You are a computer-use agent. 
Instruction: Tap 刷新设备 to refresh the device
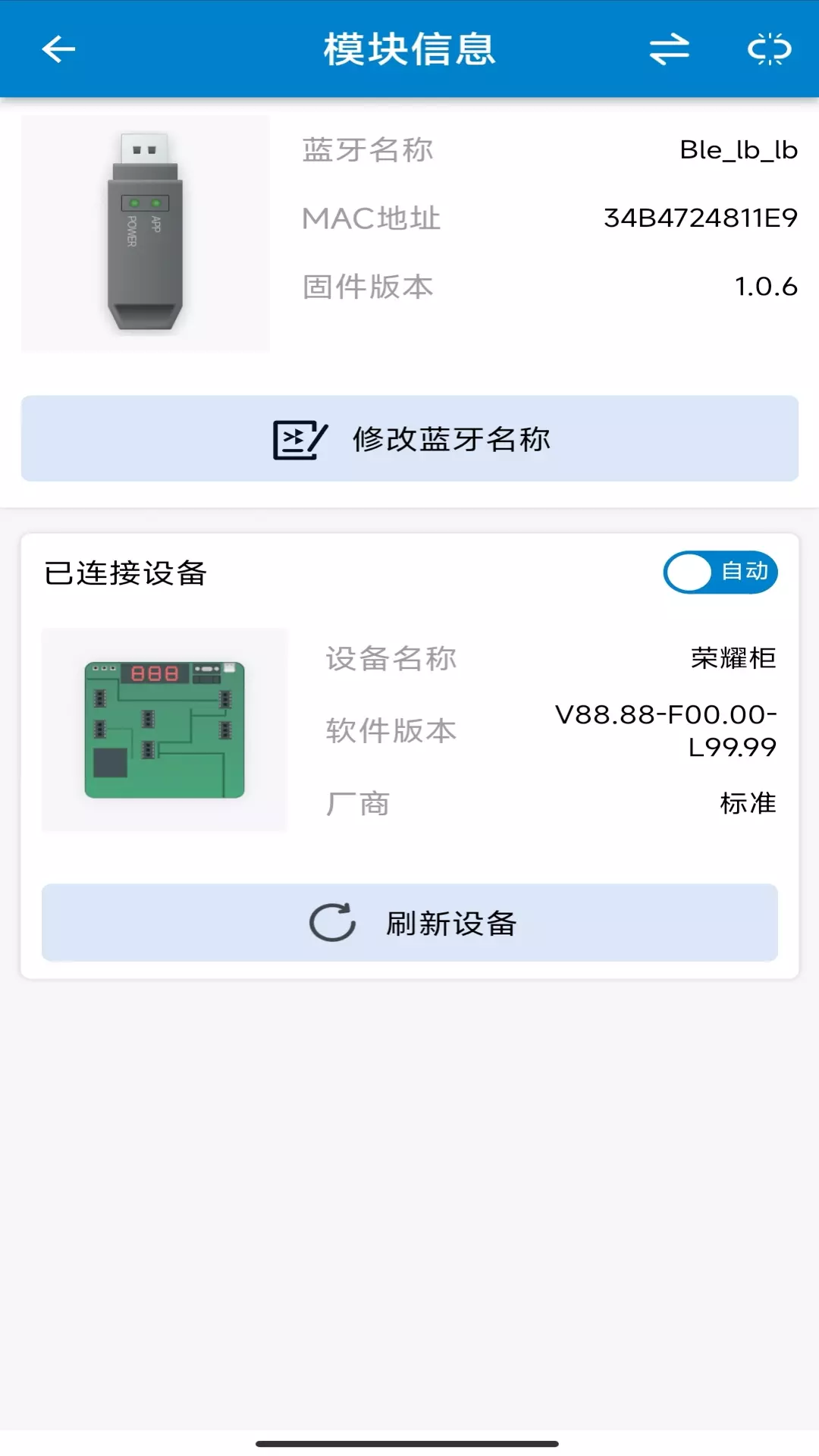coord(409,923)
